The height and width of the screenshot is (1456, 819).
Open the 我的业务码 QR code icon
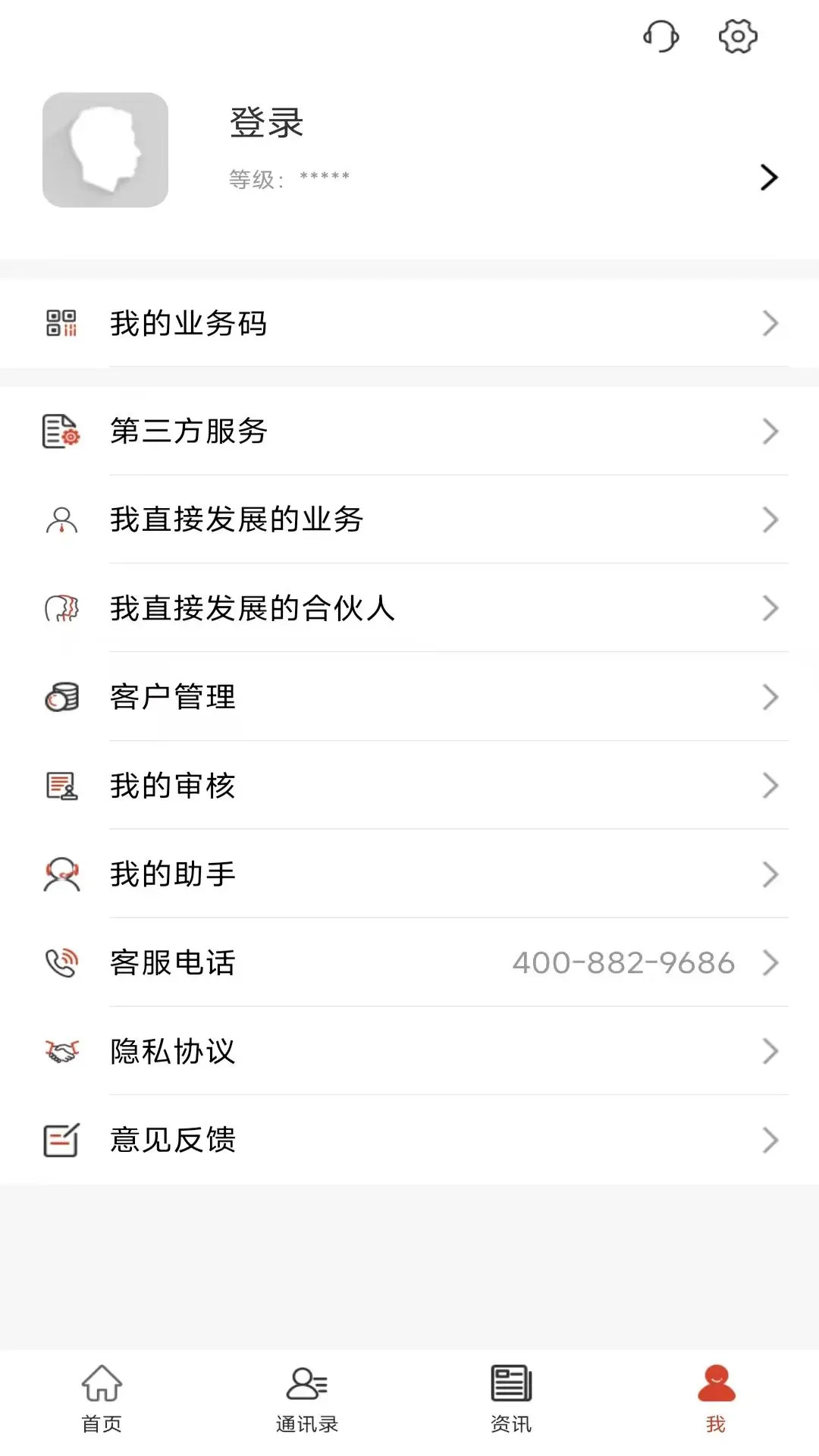coord(61,324)
